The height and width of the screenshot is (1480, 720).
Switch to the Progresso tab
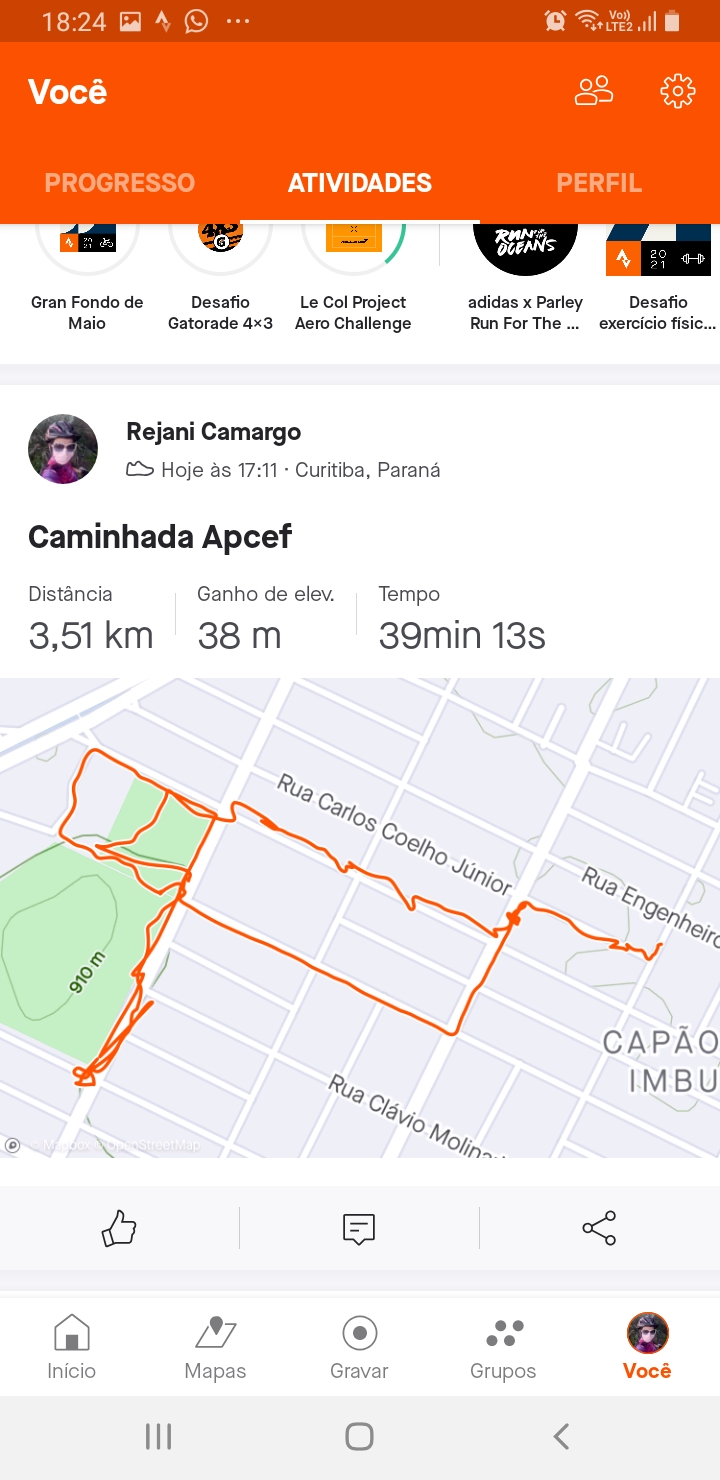tap(120, 183)
